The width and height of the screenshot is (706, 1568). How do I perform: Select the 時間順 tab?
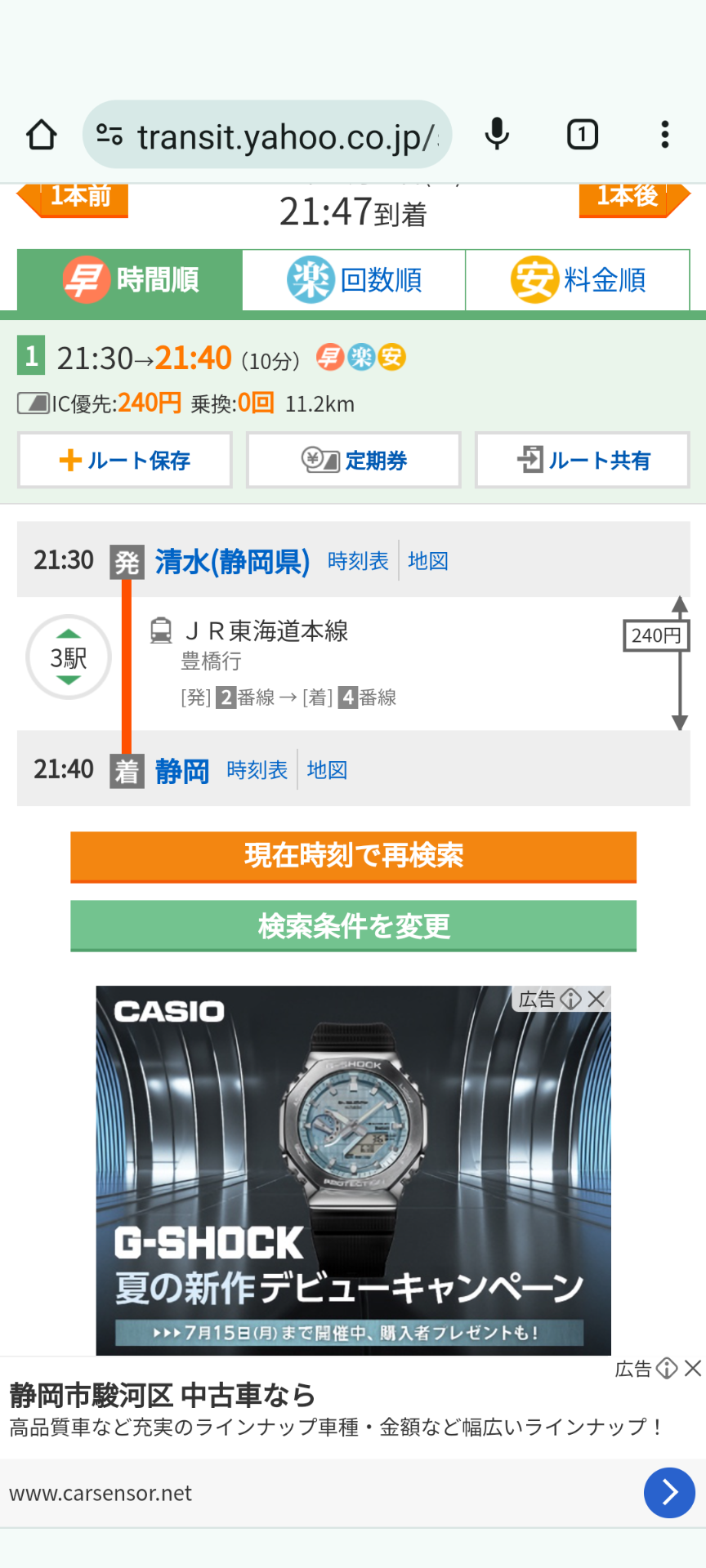131,280
